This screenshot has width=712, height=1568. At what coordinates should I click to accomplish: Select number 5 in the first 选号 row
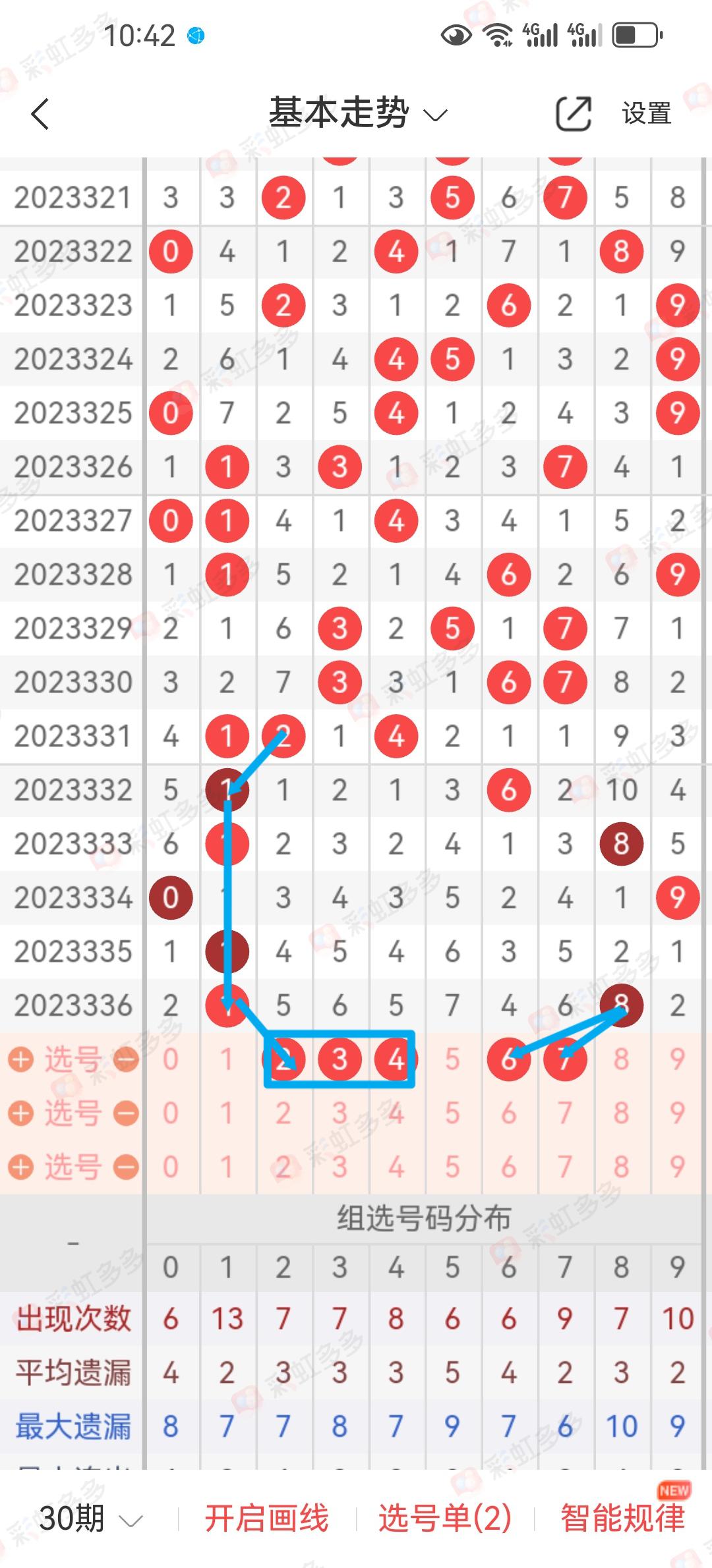pos(452,1059)
